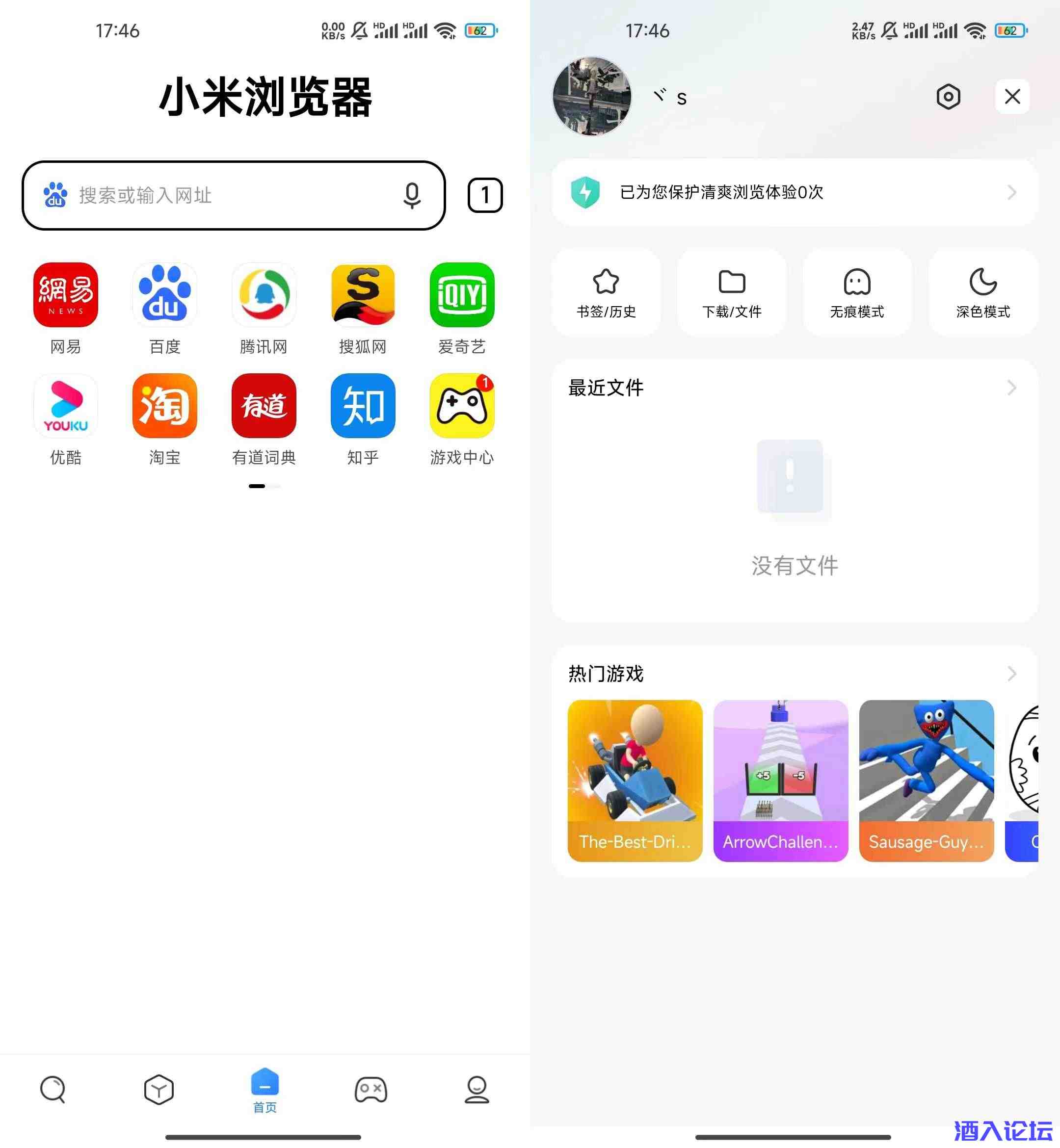Open Game Center shortcut with notification badge
Screen dimensions: 1060x1148
click(x=461, y=406)
